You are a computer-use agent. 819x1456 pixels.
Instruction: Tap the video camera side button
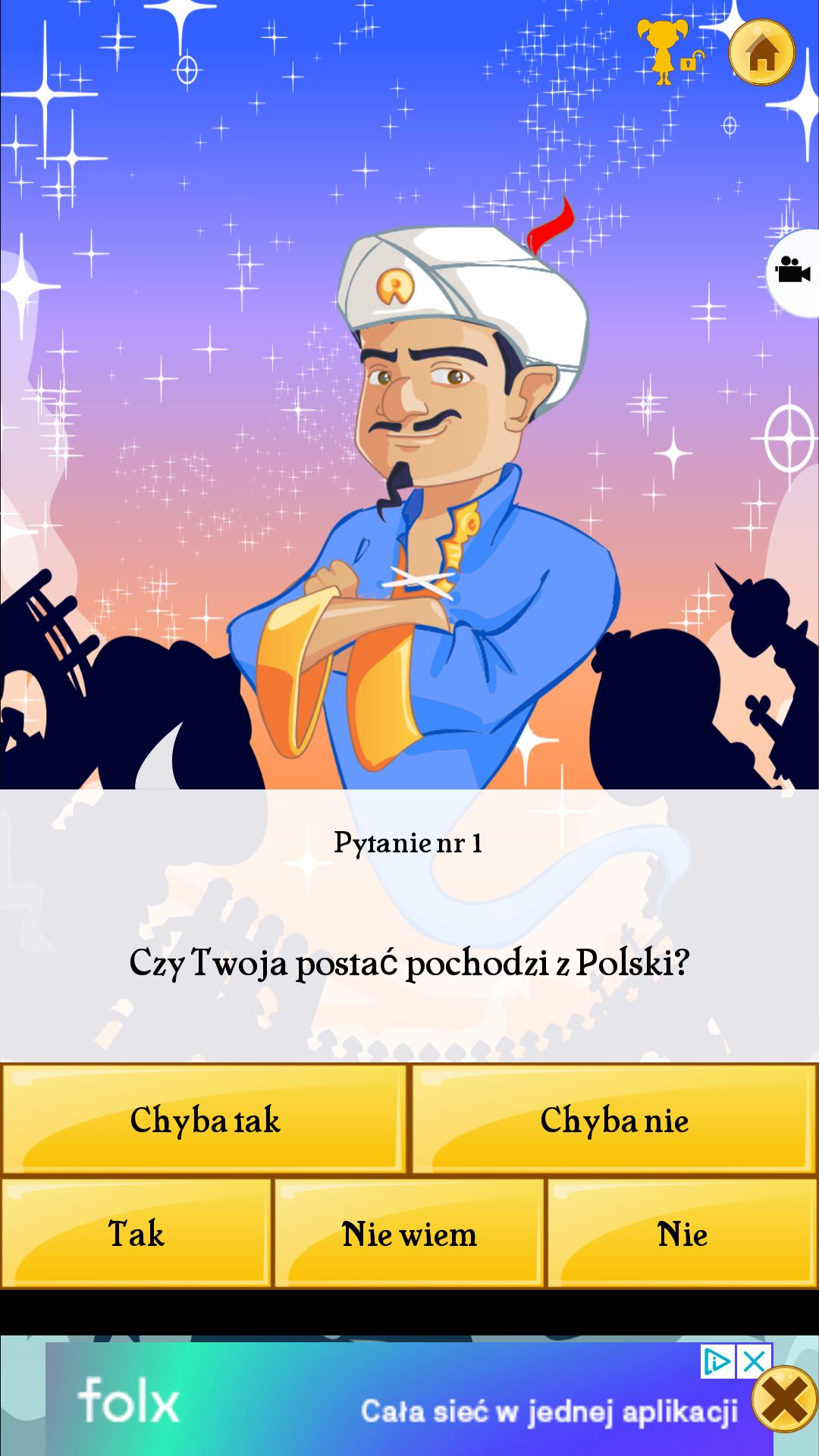coord(793,271)
